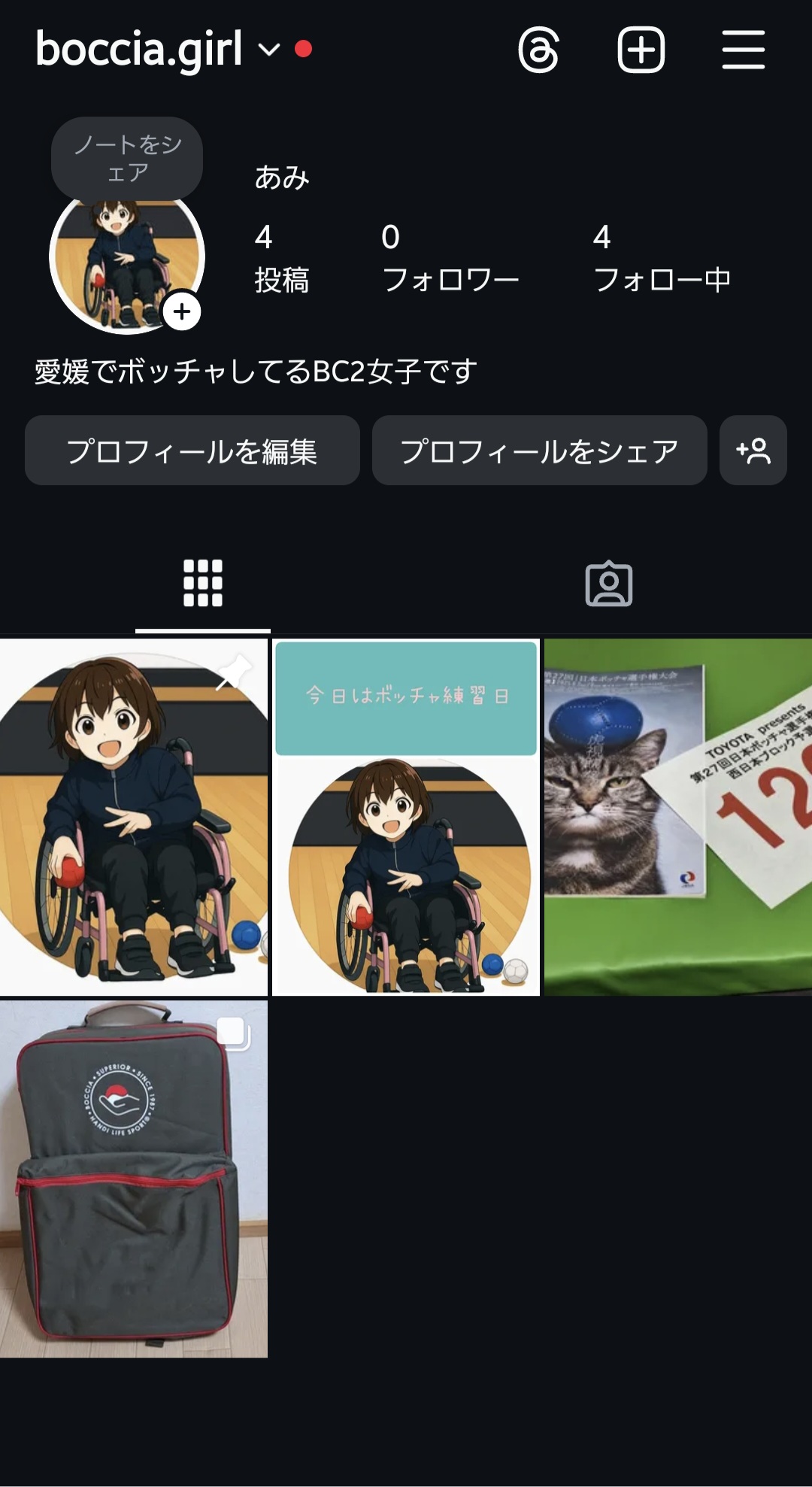Open the フォロー中 following list

pos(662,258)
